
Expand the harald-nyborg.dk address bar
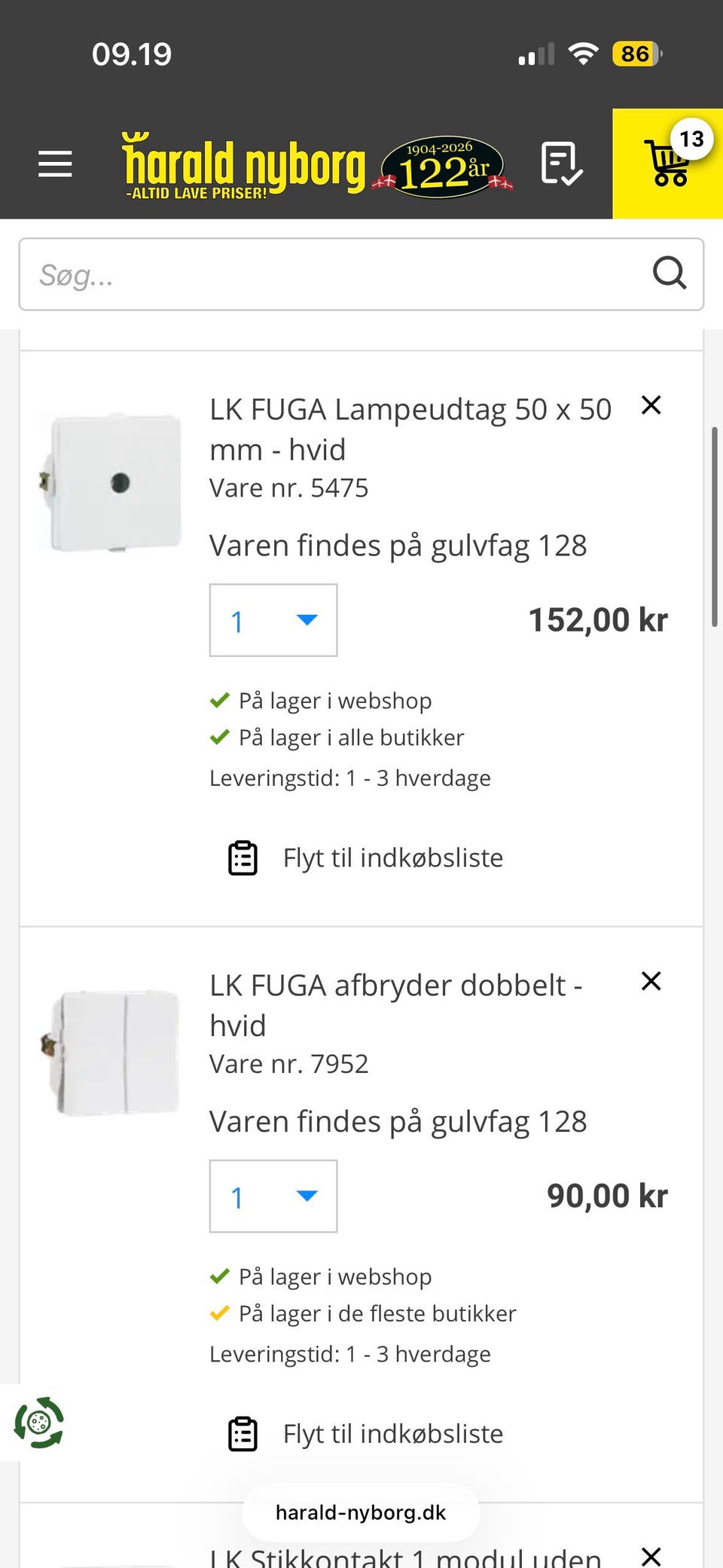[360, 1513]
